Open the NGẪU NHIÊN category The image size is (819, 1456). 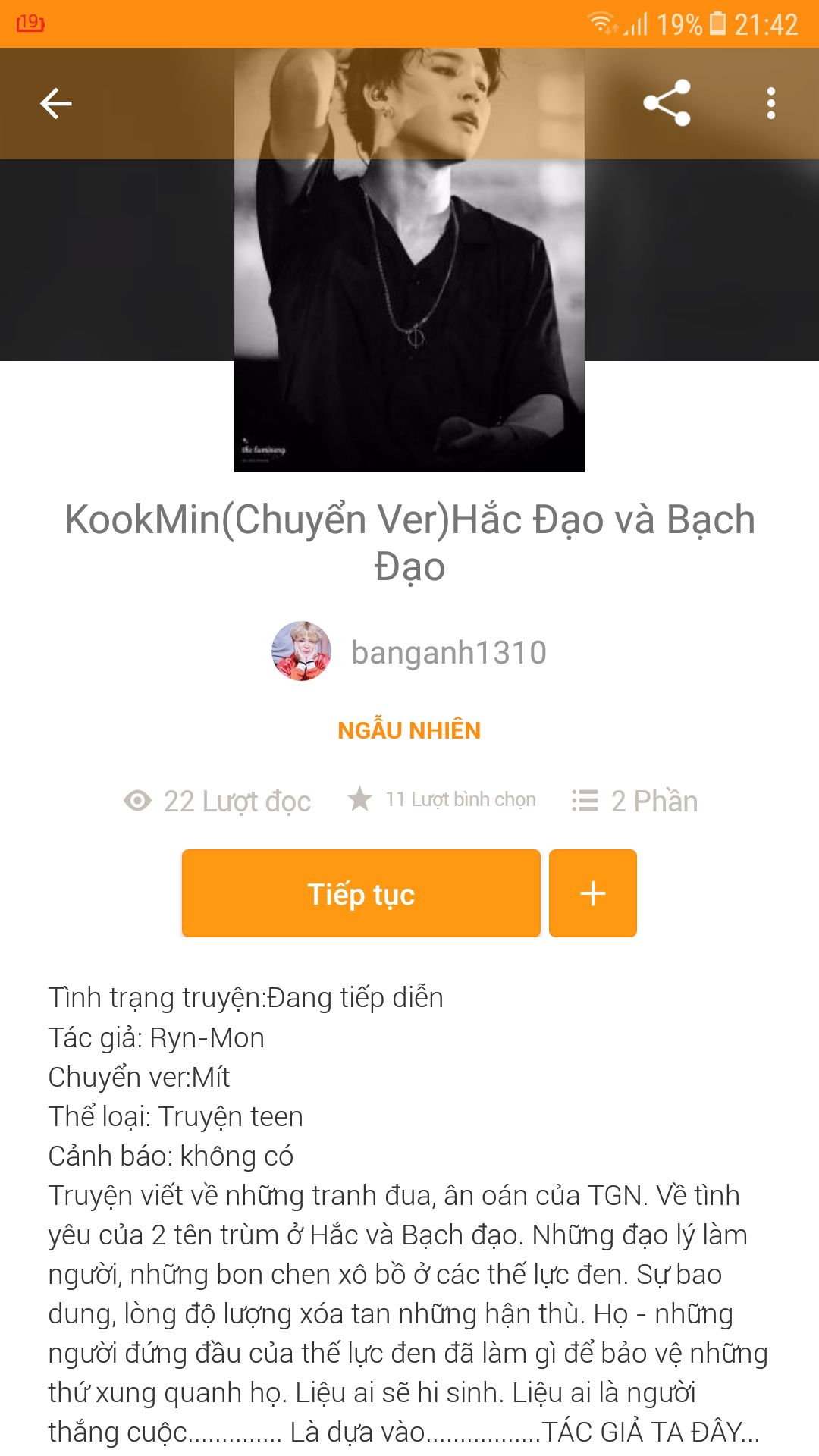409,730
